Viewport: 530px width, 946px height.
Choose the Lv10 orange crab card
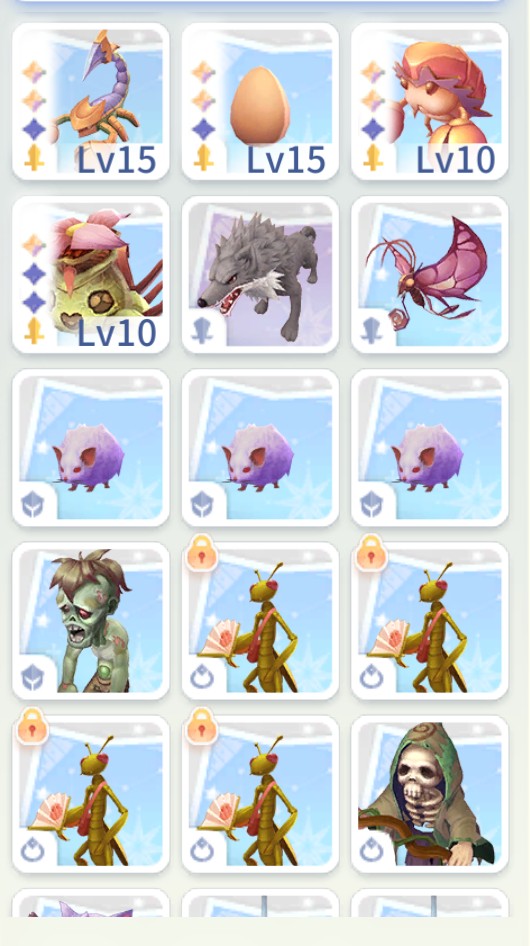click(430, 101)
